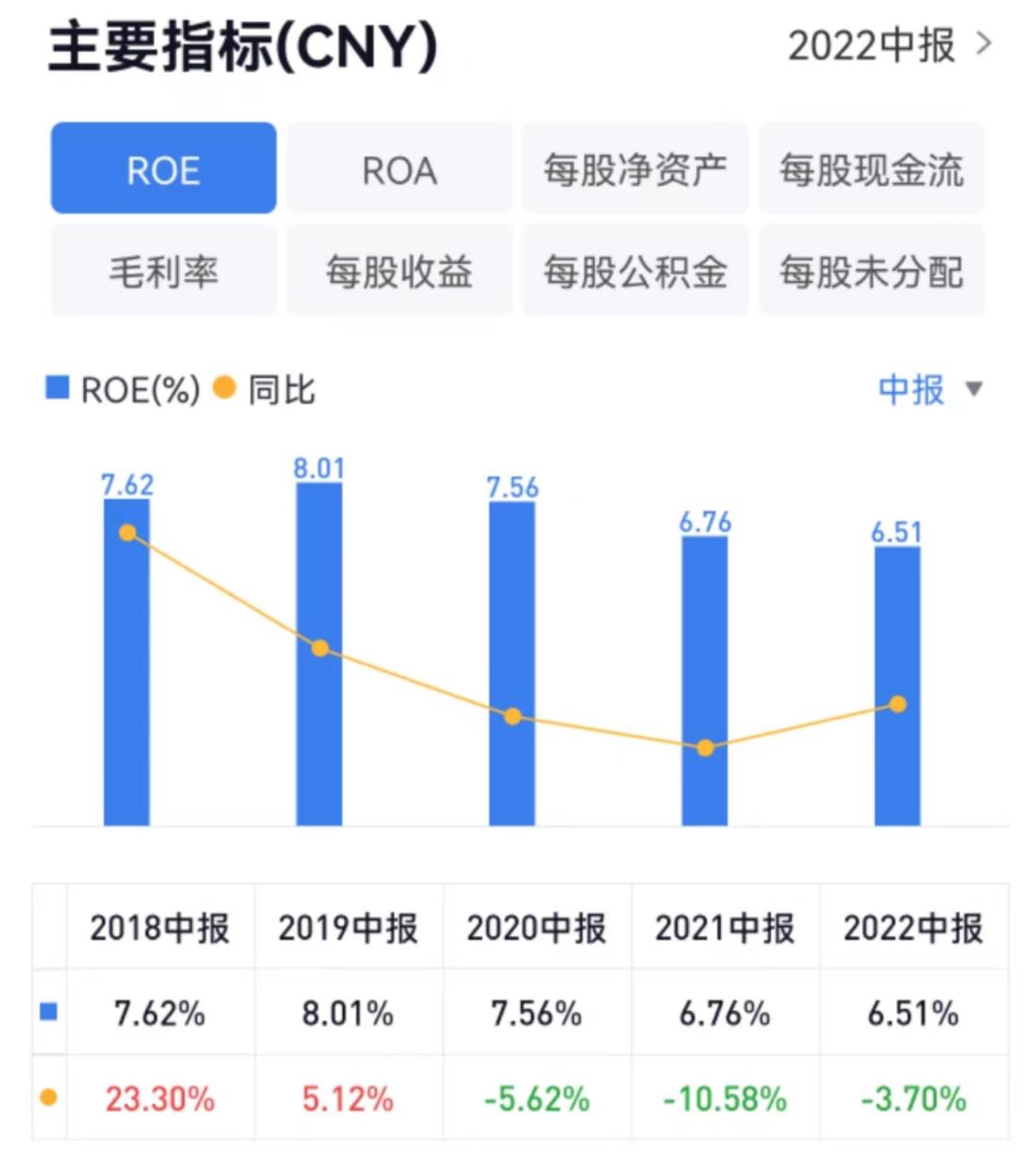Image resolution: width=1031 pixels, height=1176 pixels.
Task: Switch to the ROA tab
Action: pyautogui.click(x=400, y=170)
